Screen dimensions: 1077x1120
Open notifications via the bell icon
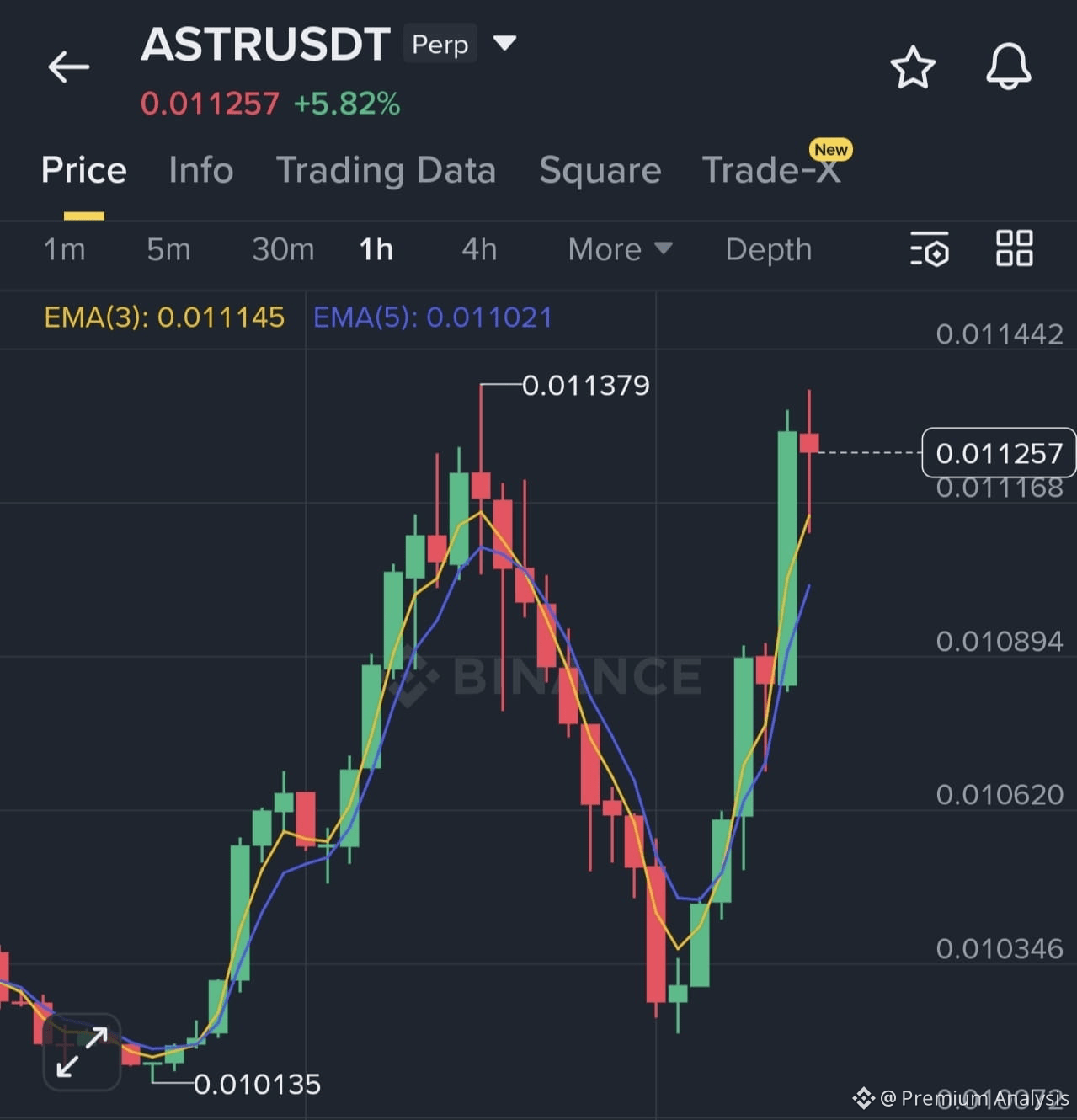(1008, 67)
